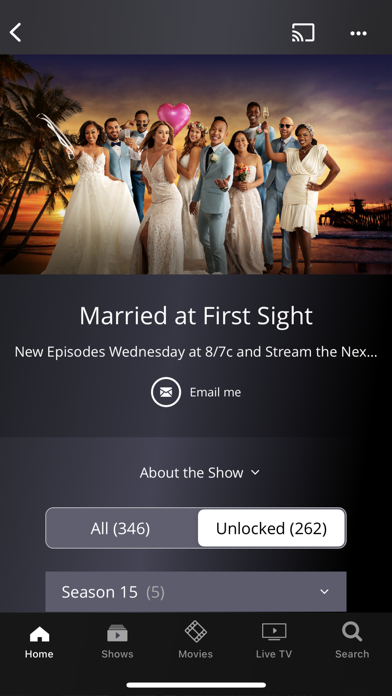Switch to the Live TV tab

click(274, 641)
